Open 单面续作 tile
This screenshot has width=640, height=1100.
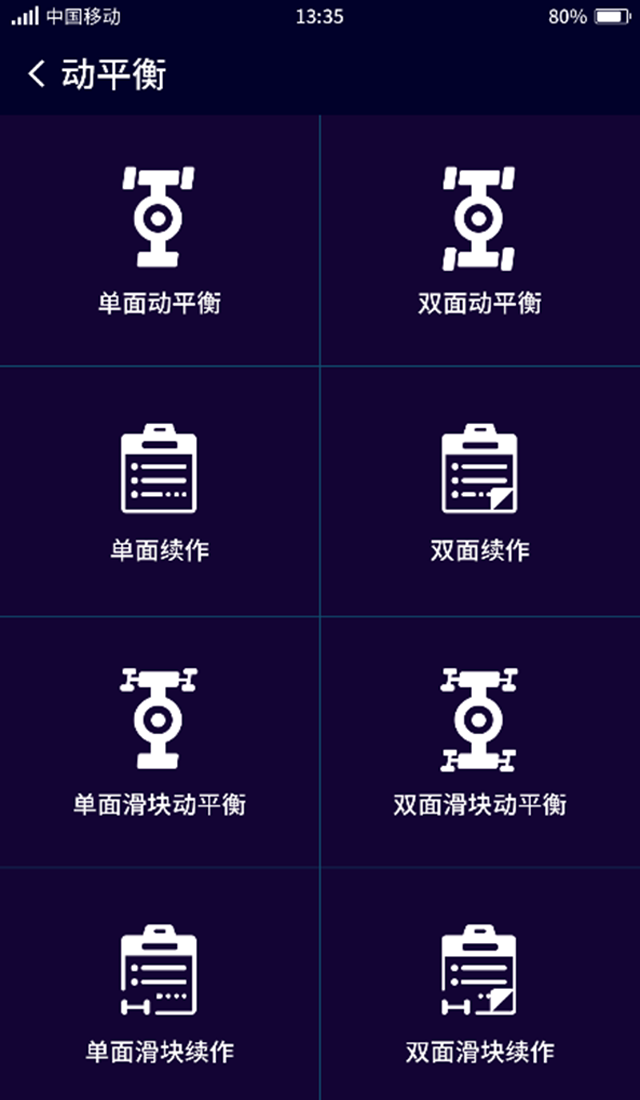[159, 491]
